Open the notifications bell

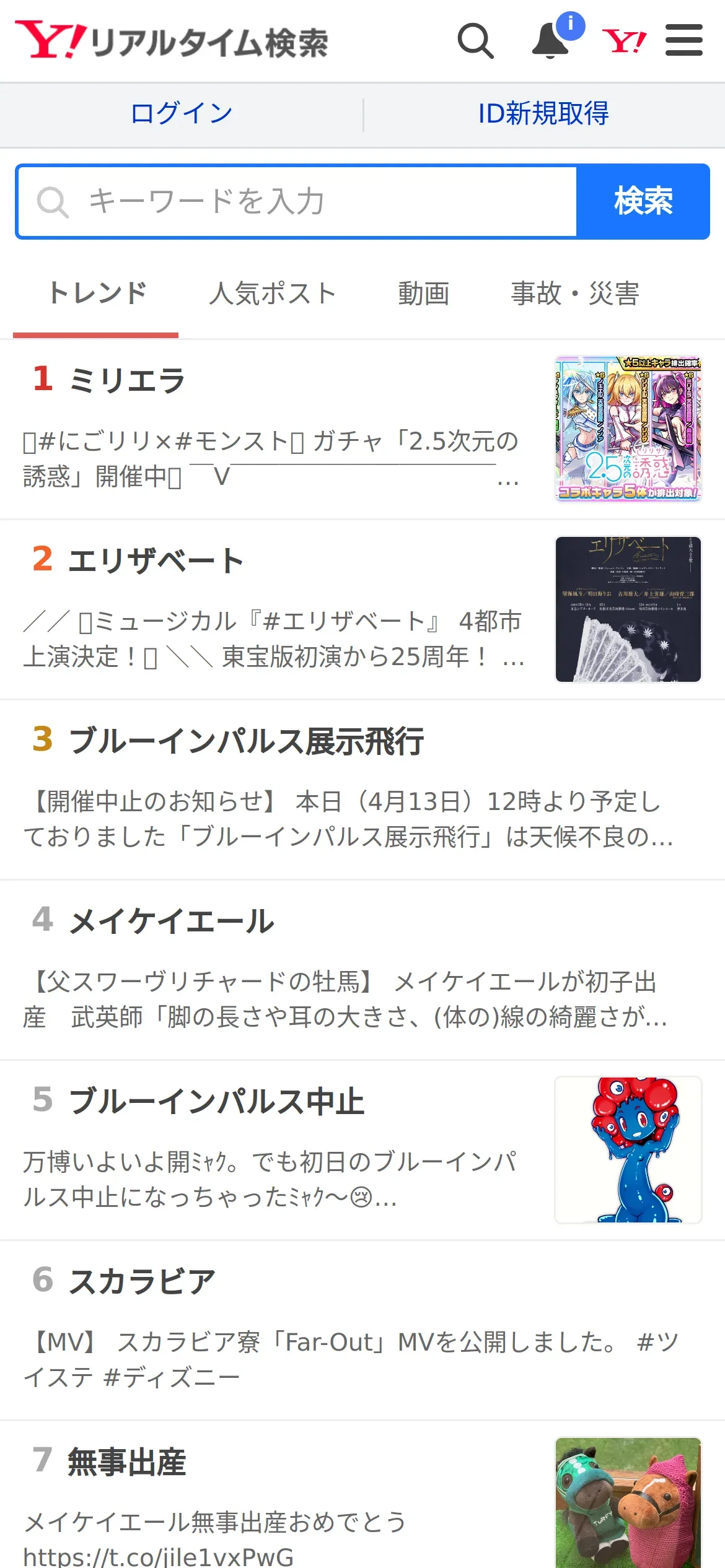[x=552, y=40]
